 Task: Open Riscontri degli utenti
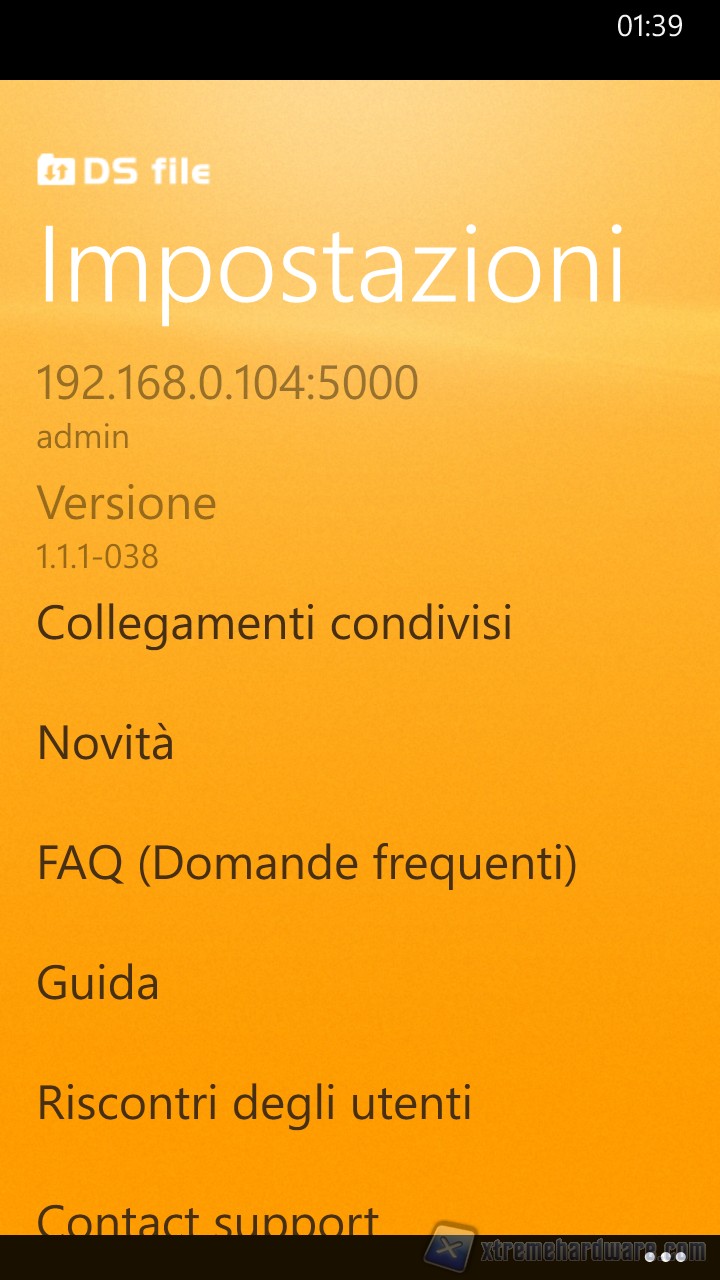pyautogui.click(x=254, y=1103)
